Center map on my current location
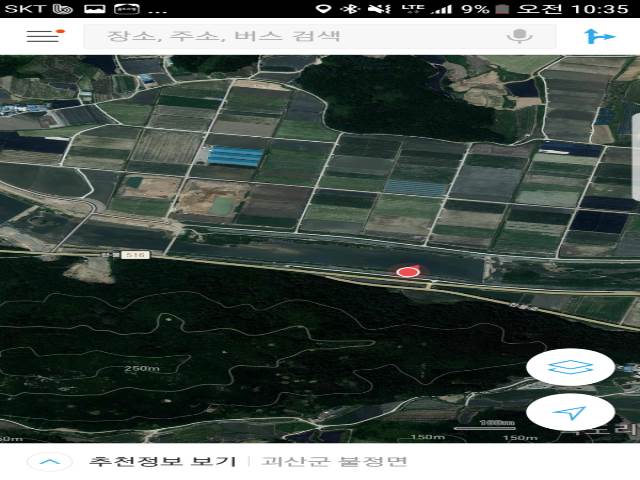The width and height of the screenshot is (640, 480). 570,413
